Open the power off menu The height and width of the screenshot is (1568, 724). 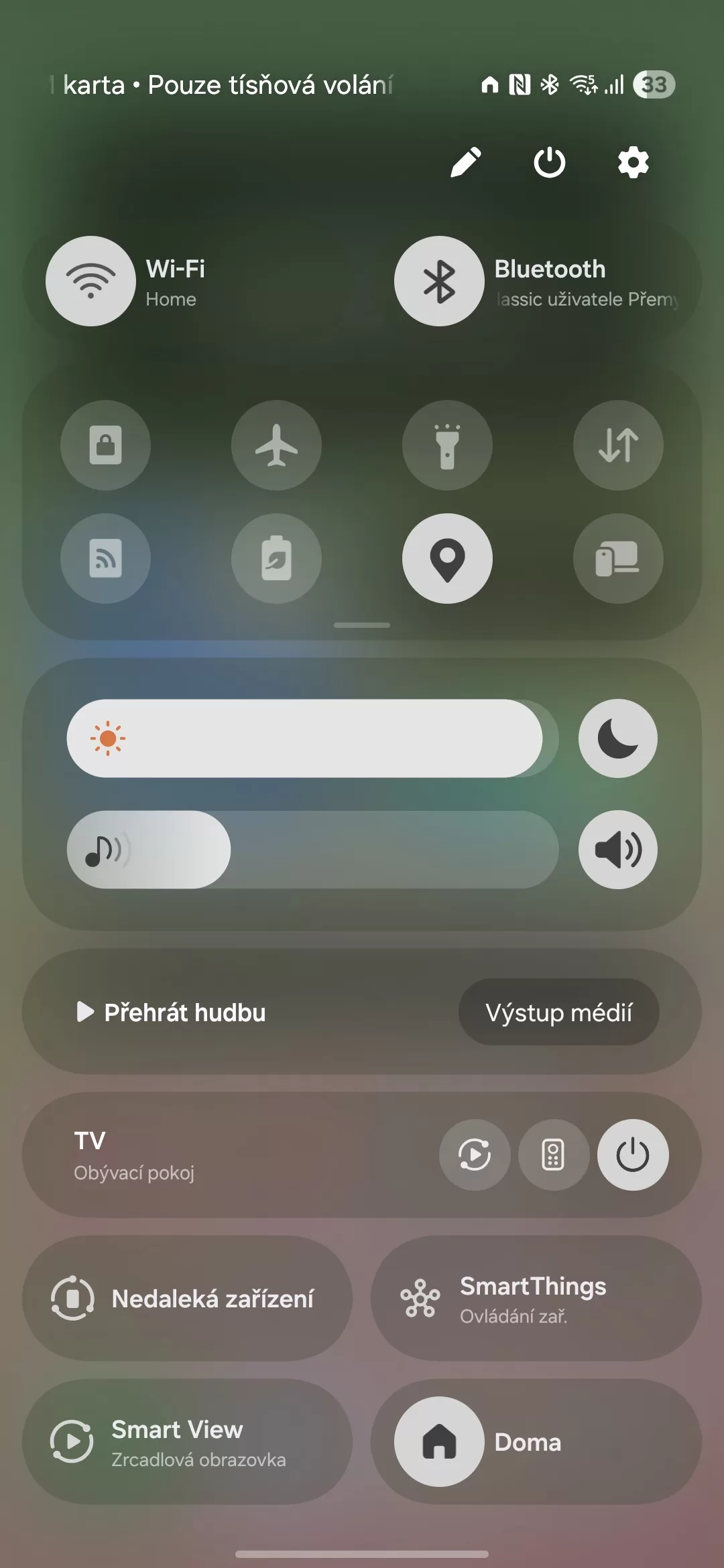(549, 162)
